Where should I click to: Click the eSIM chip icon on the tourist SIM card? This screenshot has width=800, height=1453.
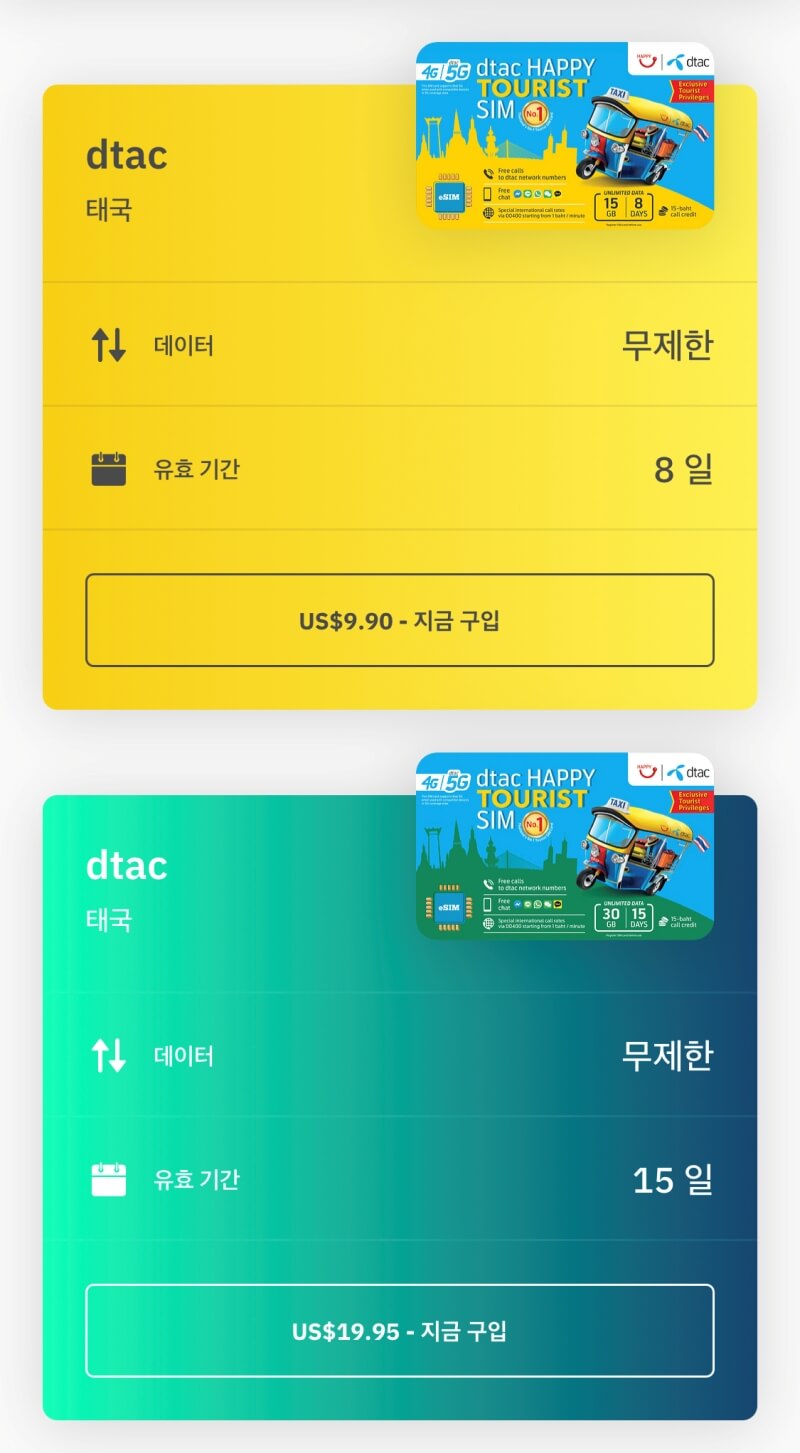click(450, 196)
